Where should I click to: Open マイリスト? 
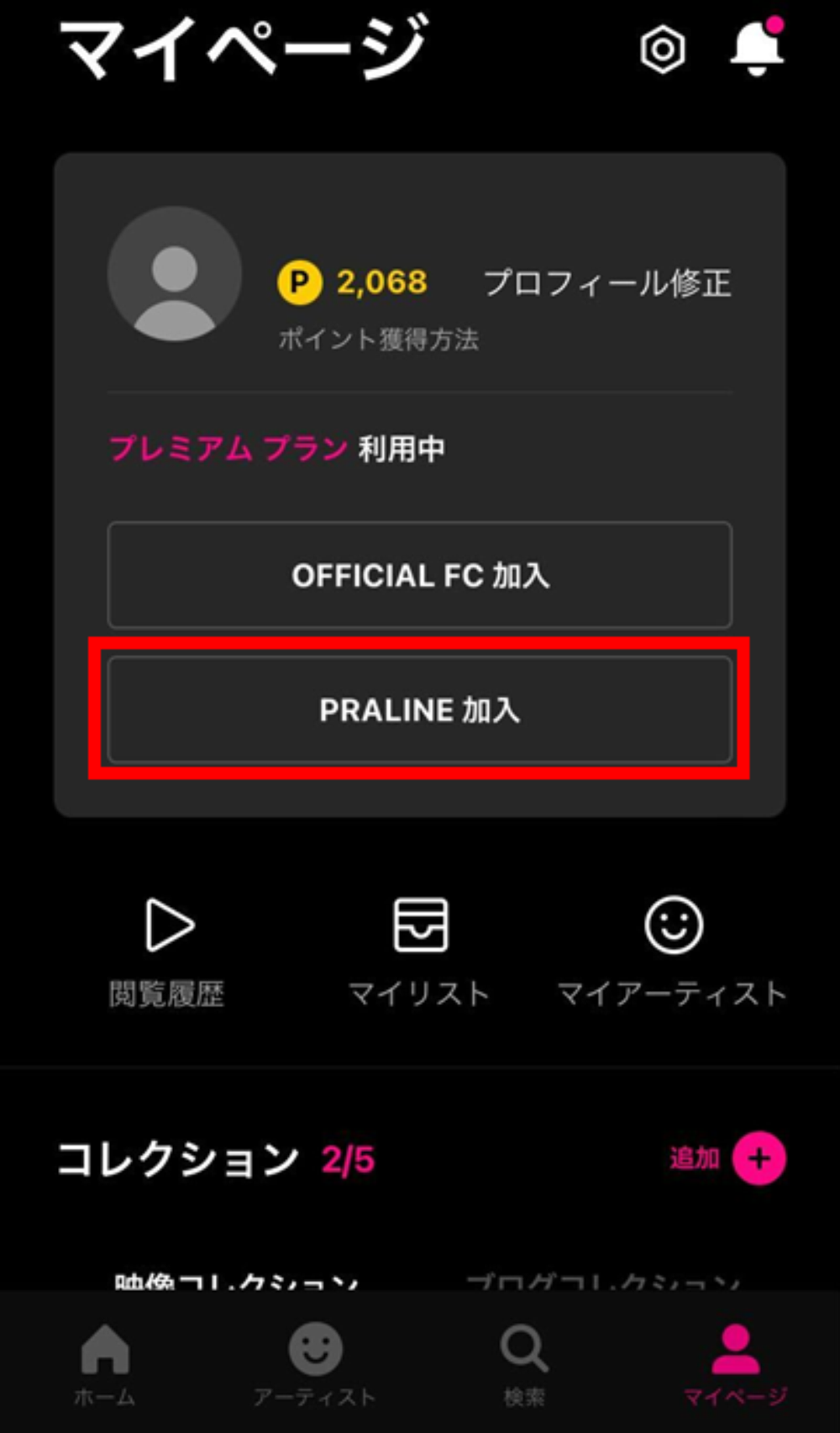click(x=420, y=950)
